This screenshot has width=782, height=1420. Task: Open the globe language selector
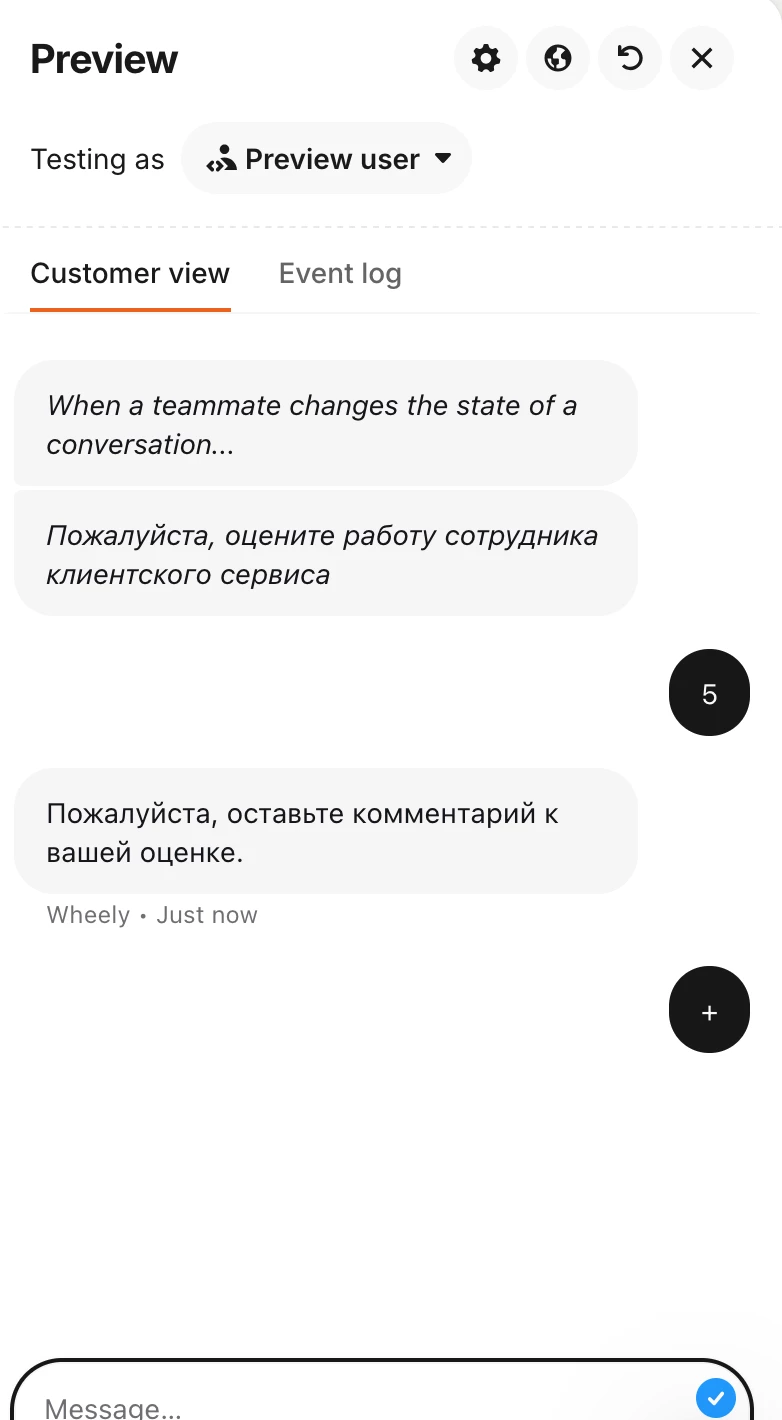coord(558,59)
